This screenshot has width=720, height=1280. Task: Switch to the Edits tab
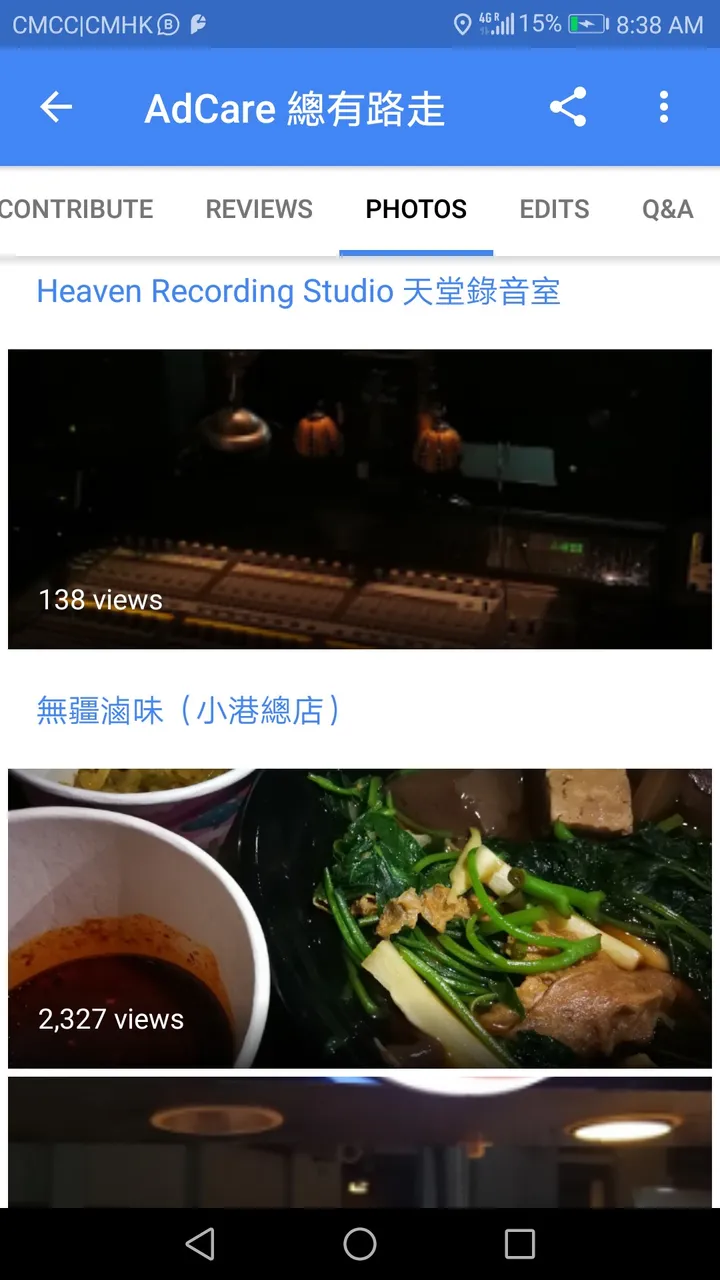[x=554, y=209]
